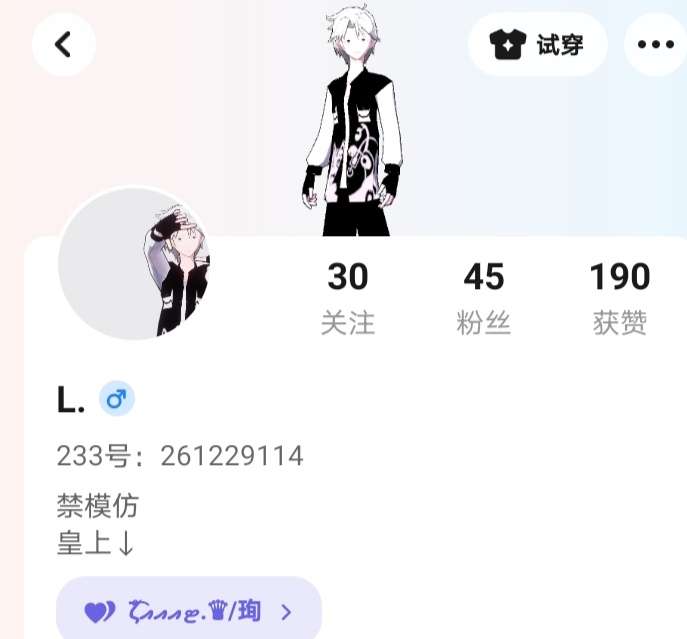
Task: View the 粉丝 followers list
Action: click(484, 298)
